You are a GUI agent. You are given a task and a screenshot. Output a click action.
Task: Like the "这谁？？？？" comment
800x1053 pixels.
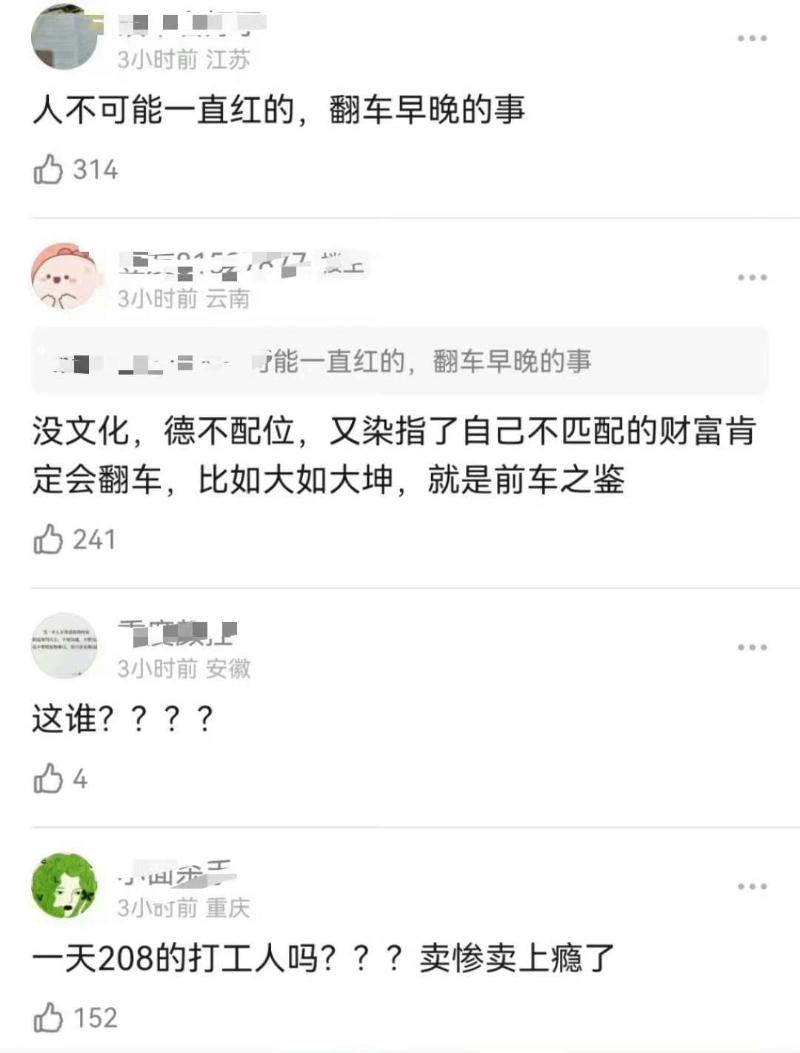click(49, 779)
